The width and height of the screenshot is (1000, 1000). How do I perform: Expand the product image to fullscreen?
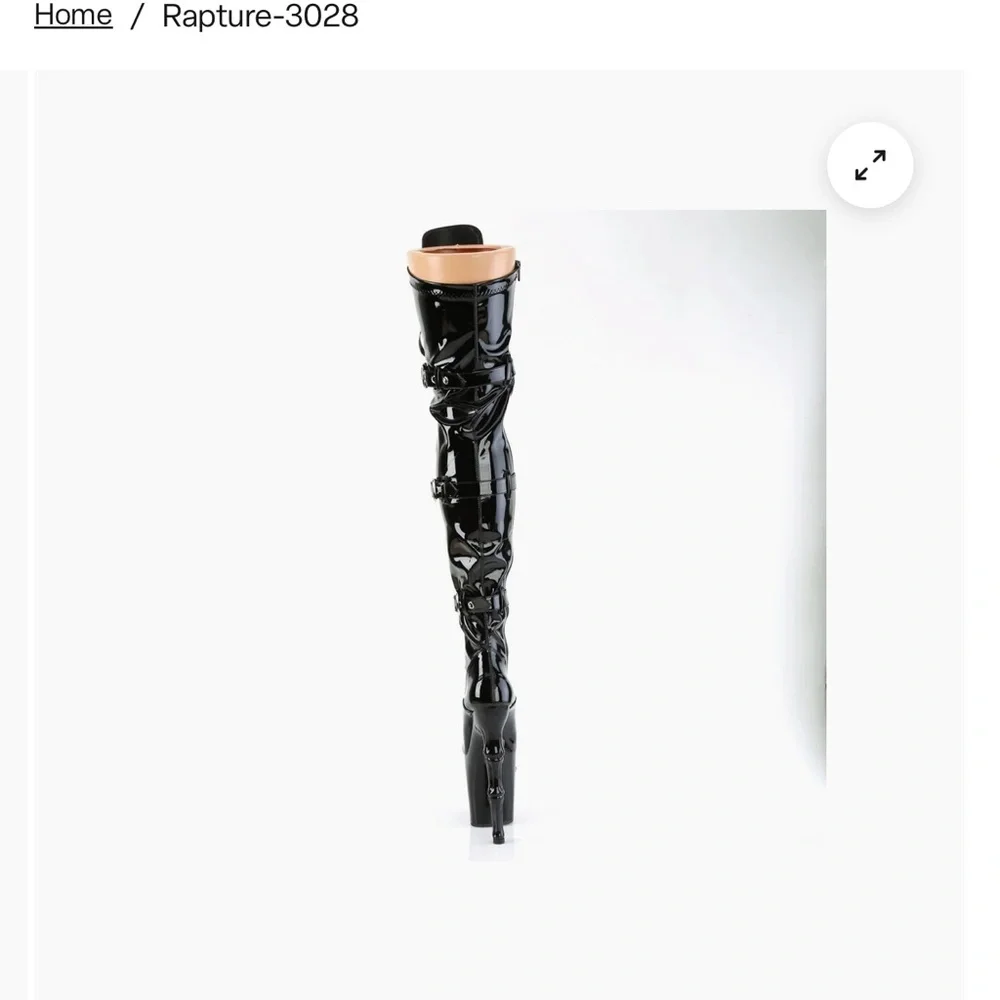pyautogui.click(x=870, y=165)
